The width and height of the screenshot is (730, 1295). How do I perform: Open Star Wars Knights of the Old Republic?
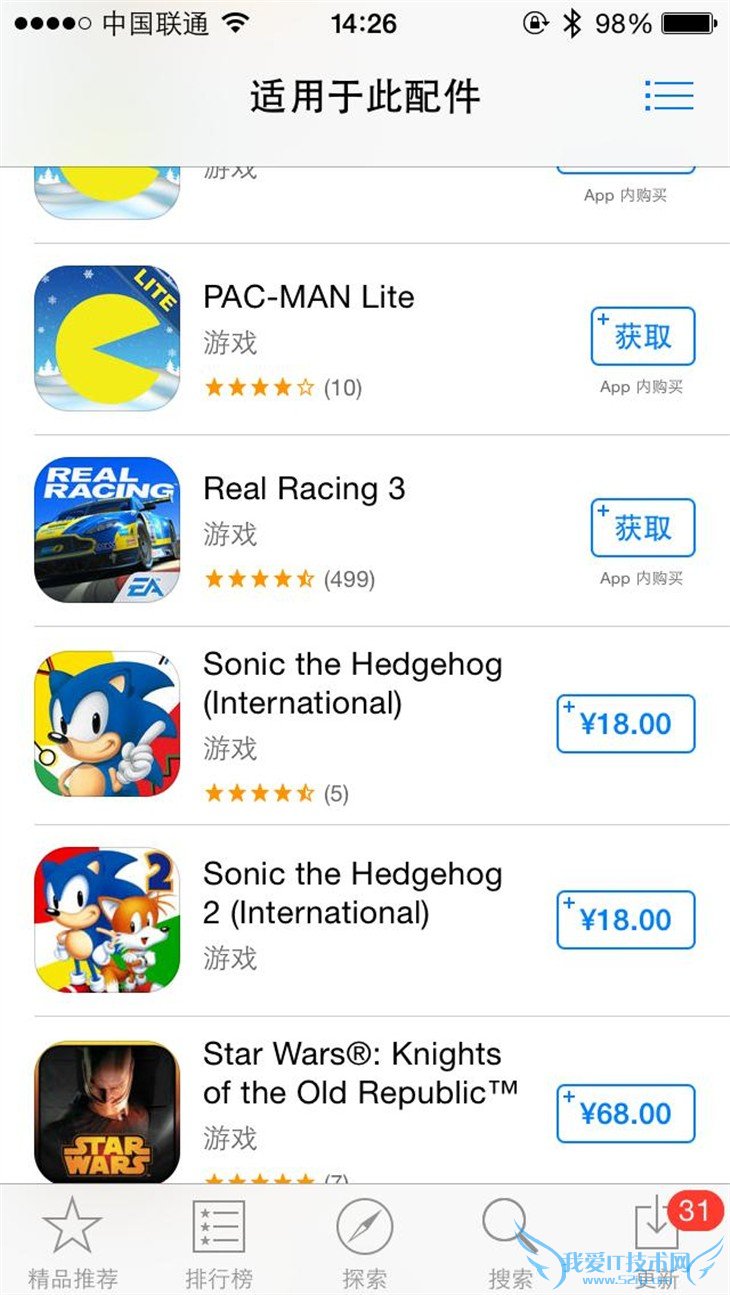360,1073
